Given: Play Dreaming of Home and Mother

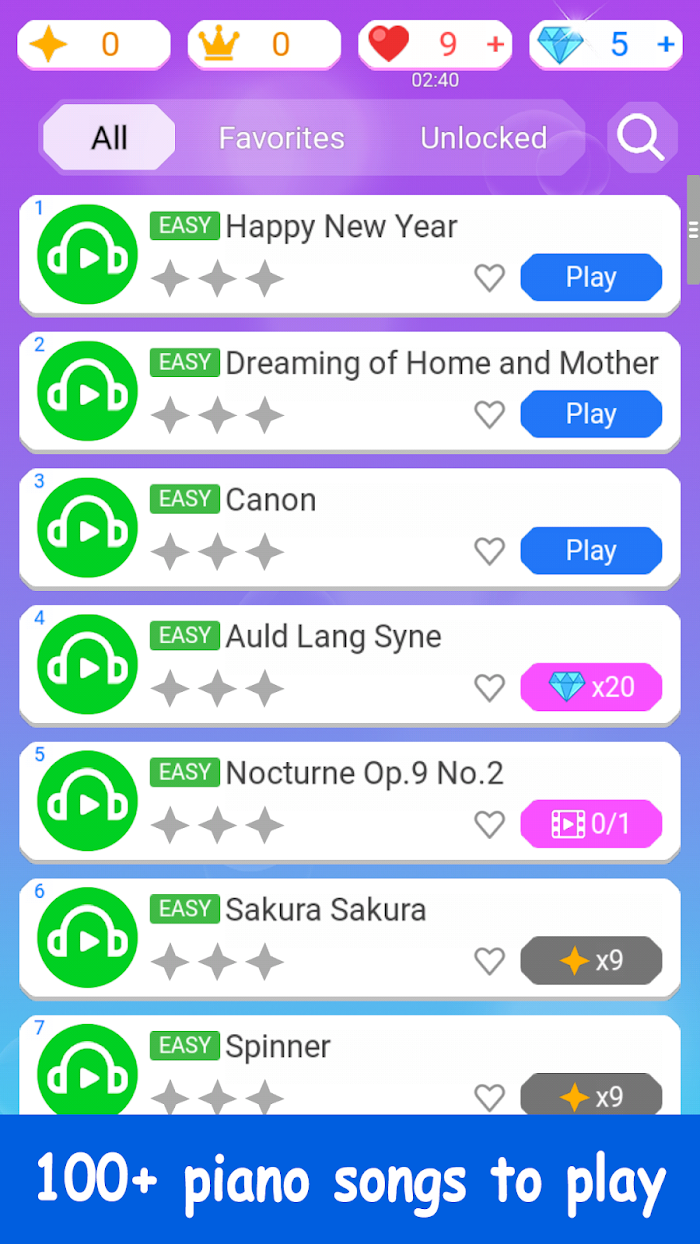Looking at the screenshot, I should pos(591,414).
